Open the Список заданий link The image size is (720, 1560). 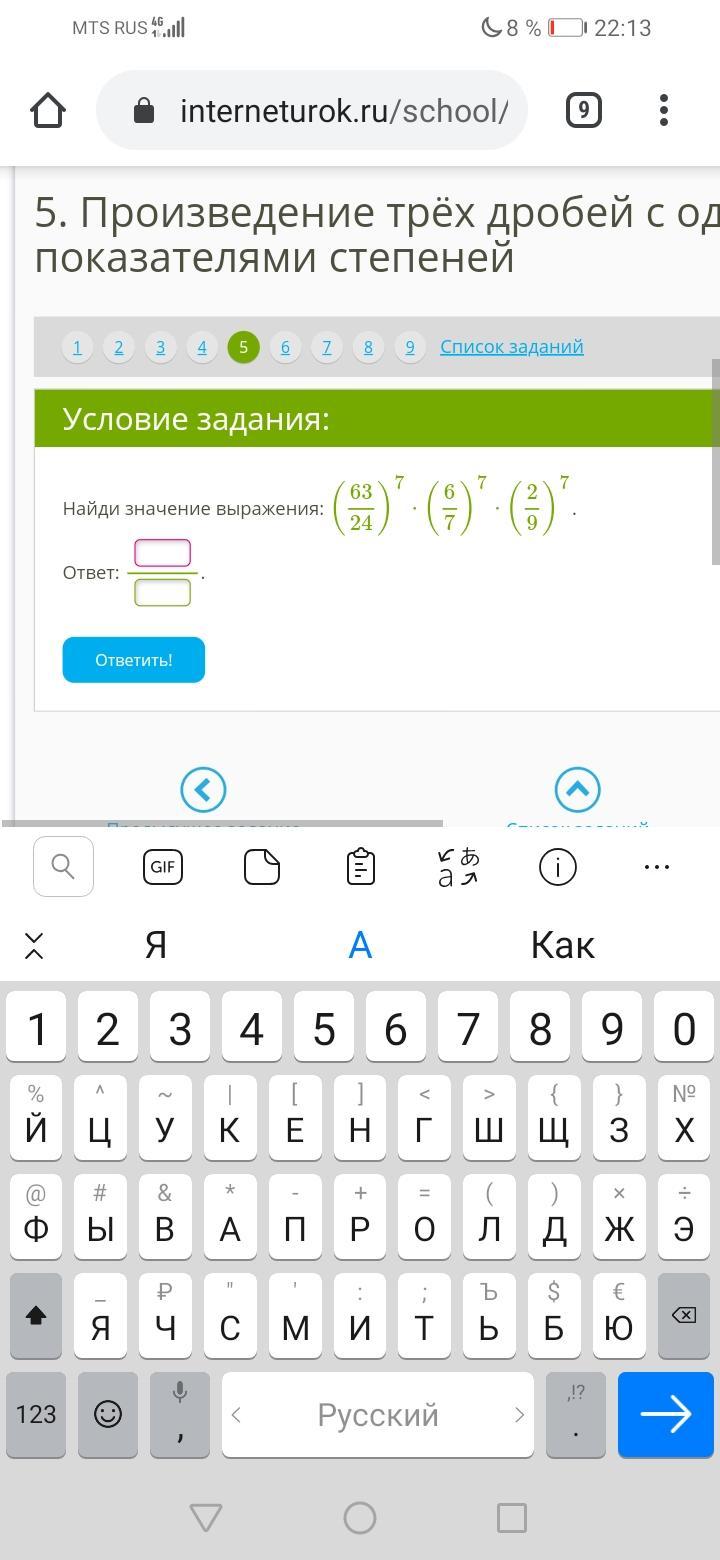coord(511,347)
